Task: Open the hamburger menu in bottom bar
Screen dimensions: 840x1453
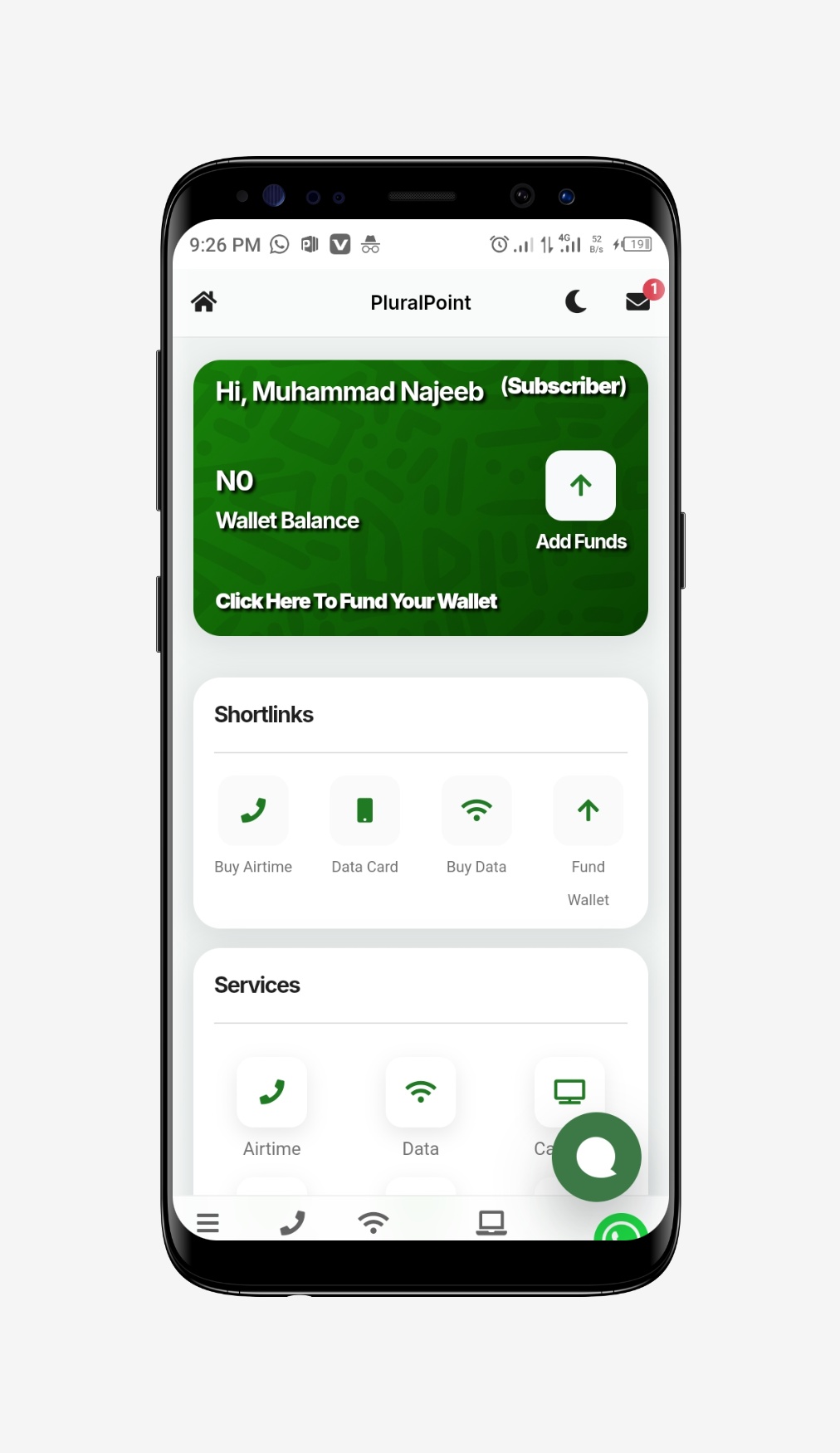Action: pyautogui.click(x=208, y=1223)
